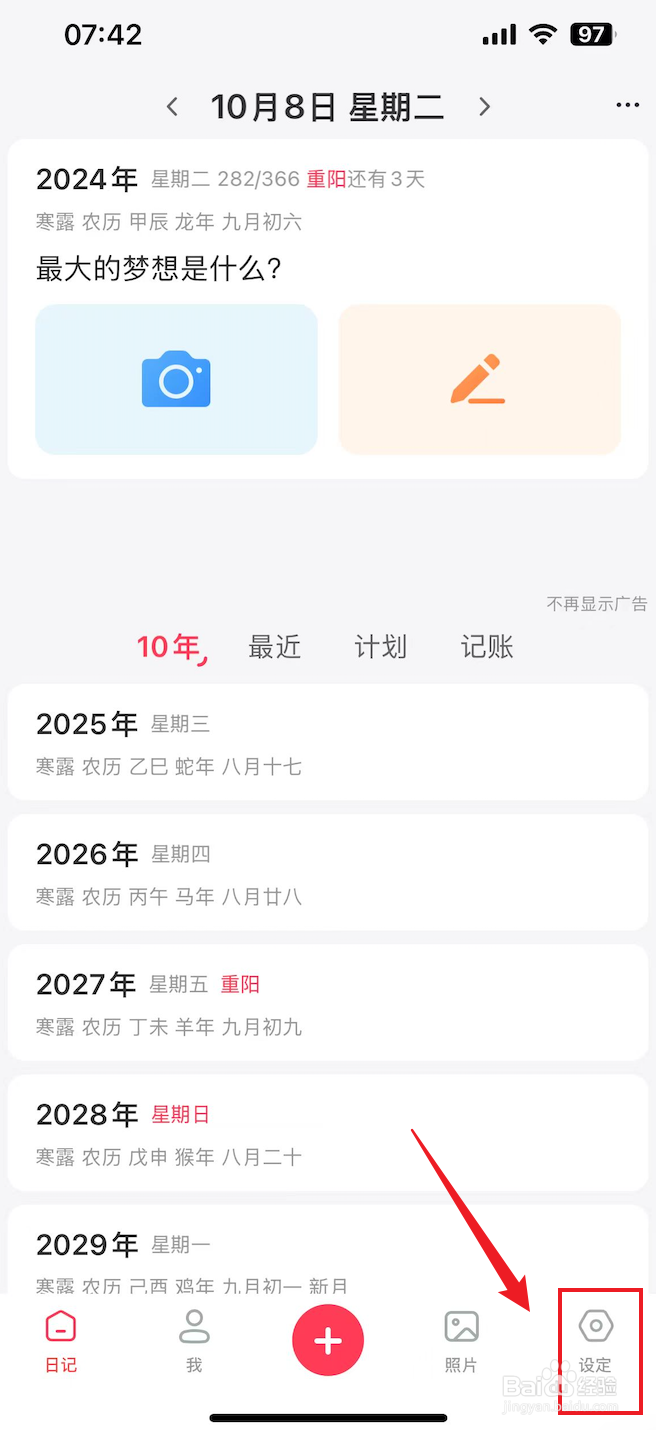Select the 10年 tab
The height and width of the screenshot is (1430, 656).
[x=170, y=647]
